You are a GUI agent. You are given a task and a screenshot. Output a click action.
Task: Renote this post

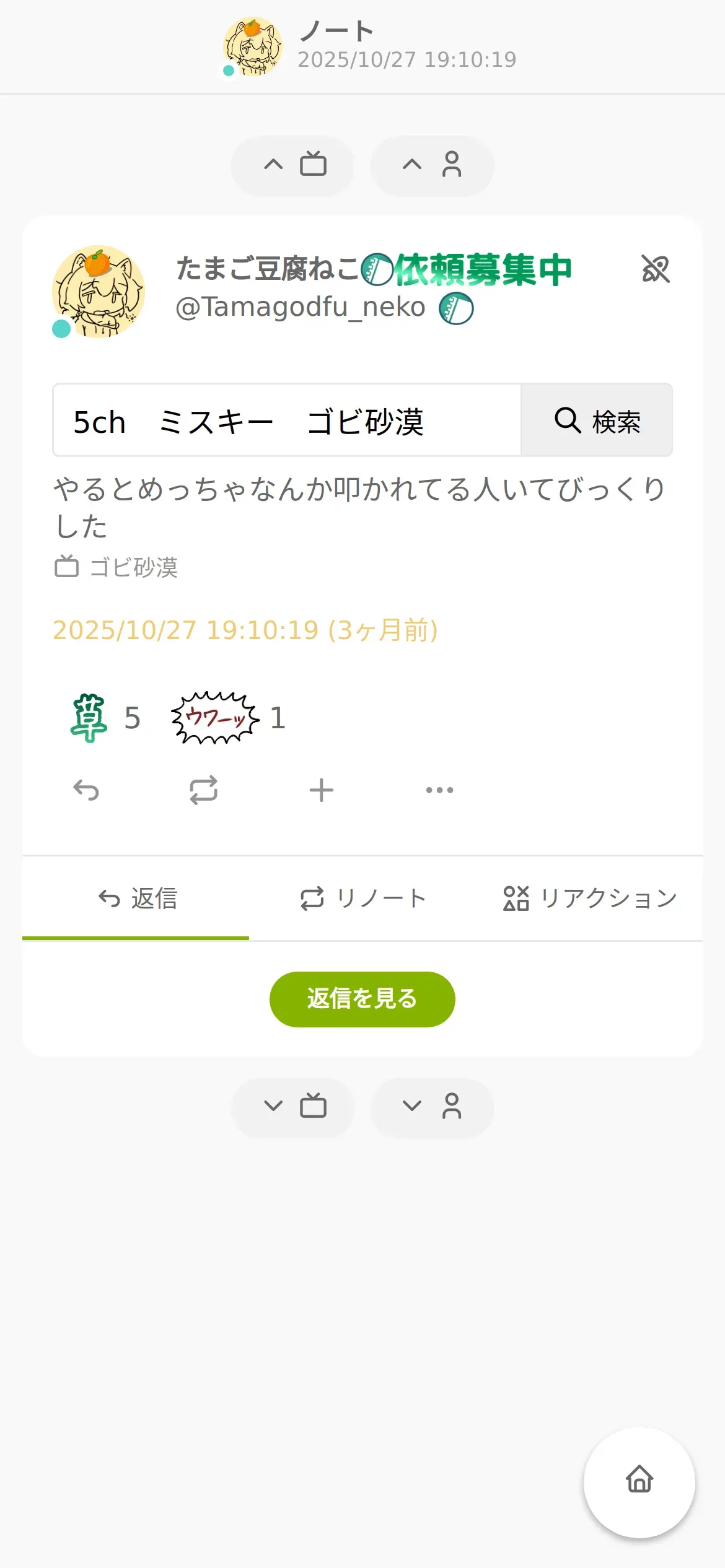[x=203, y=790]
